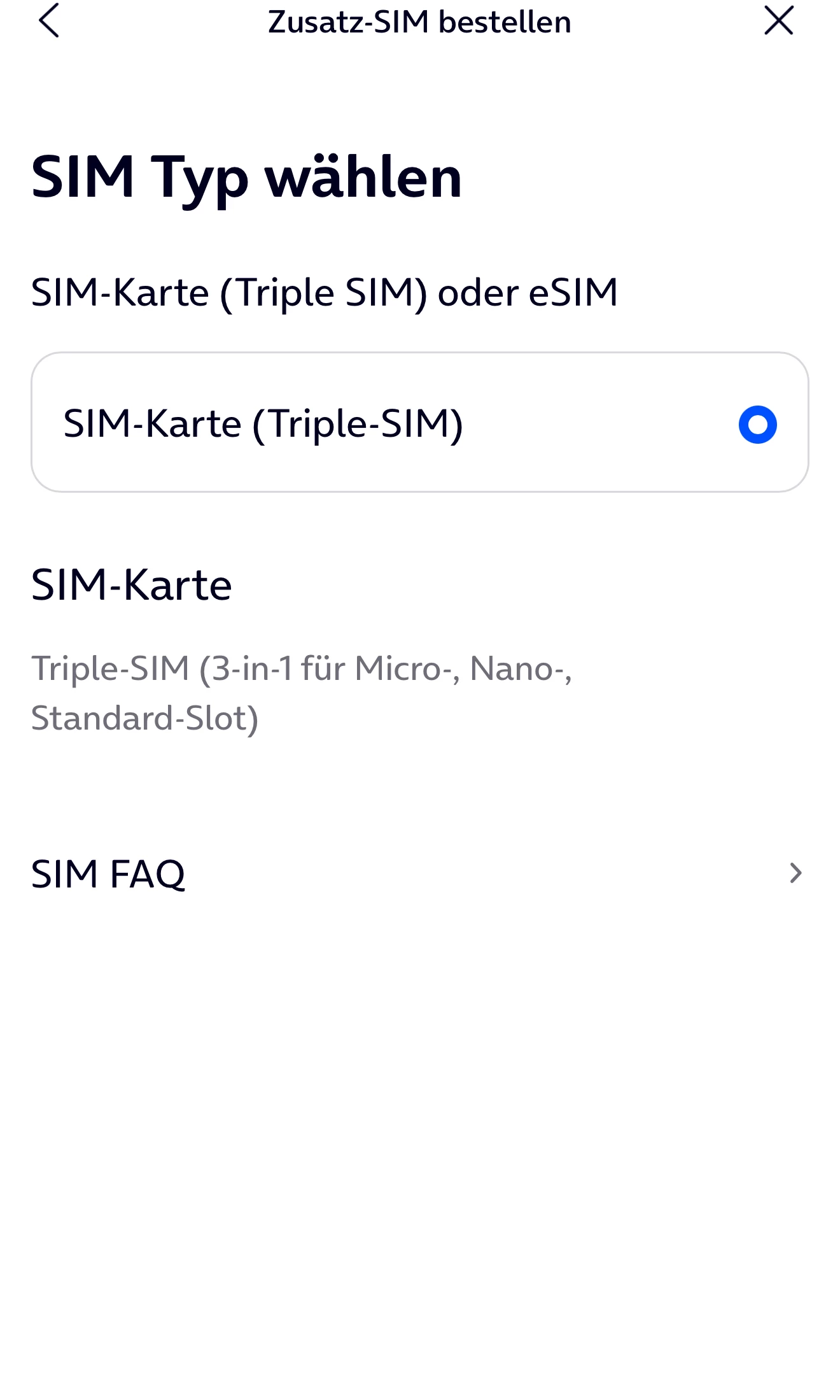Go back from Zusatz-SIM bestellen
Viewport: 840px width, 1400px height.
tap(49, 21)
